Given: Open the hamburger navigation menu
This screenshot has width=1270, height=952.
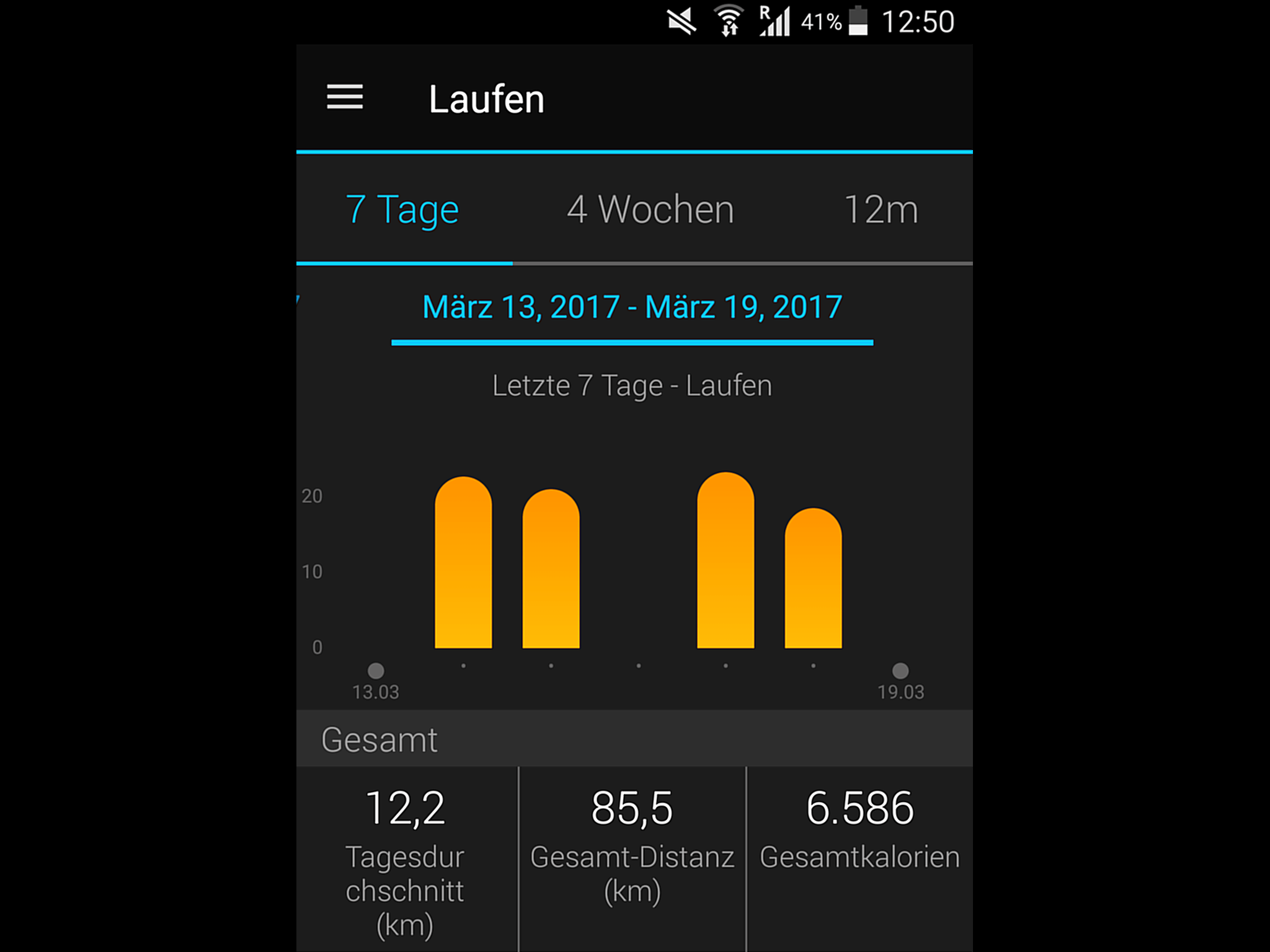Looking at the screenshot, I should coord(345,97).
